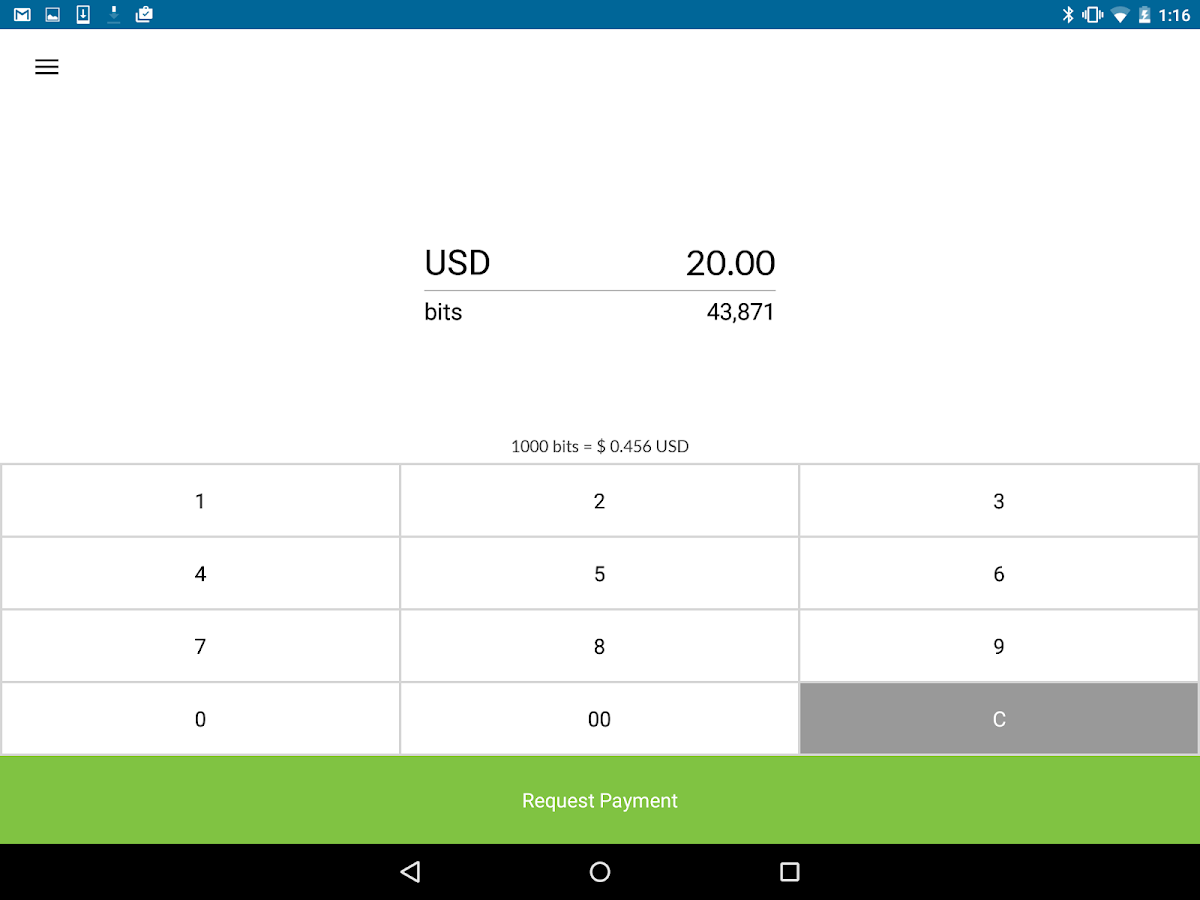Enter digit 1 on the keypad
The image size is (1200, 900).
coord(200,501)
